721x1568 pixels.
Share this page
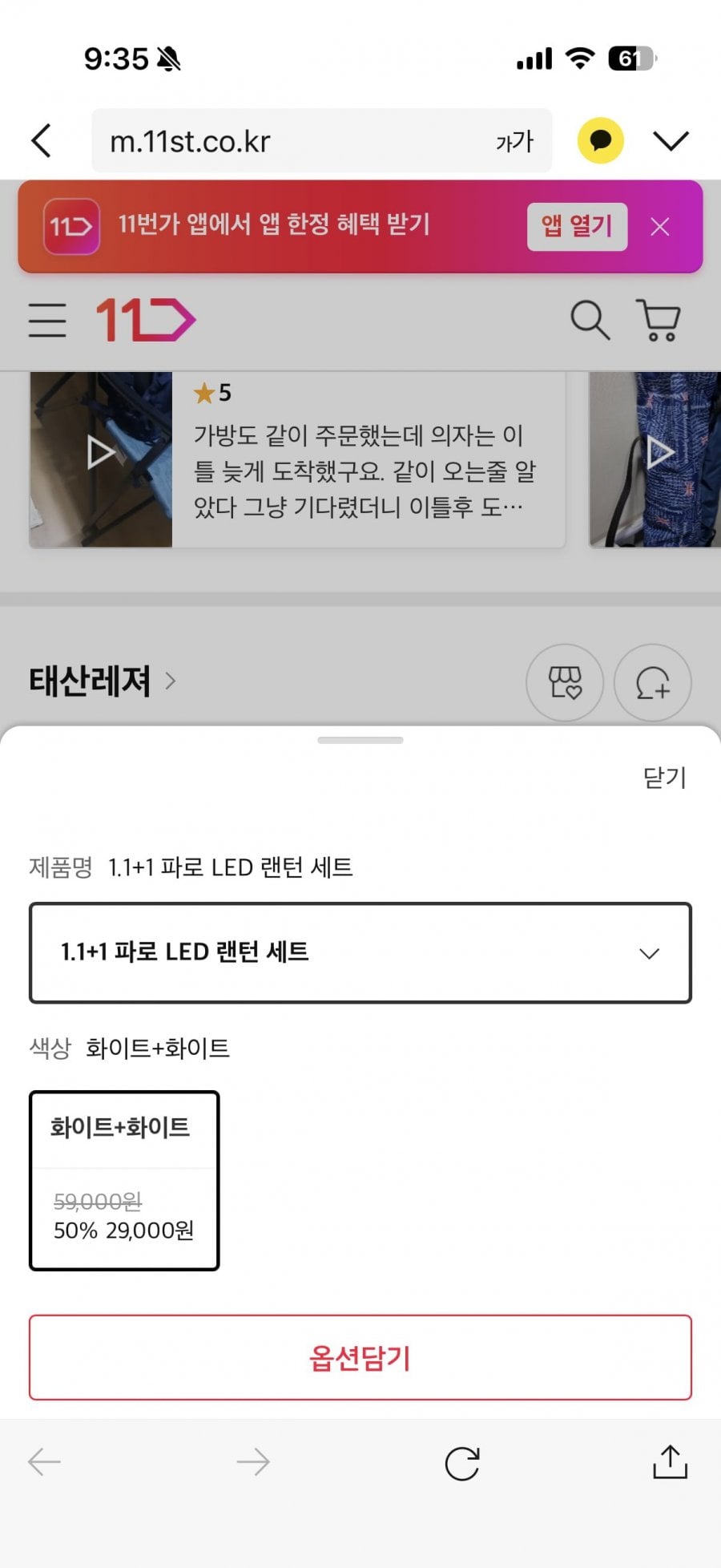tap(670, 1462)
